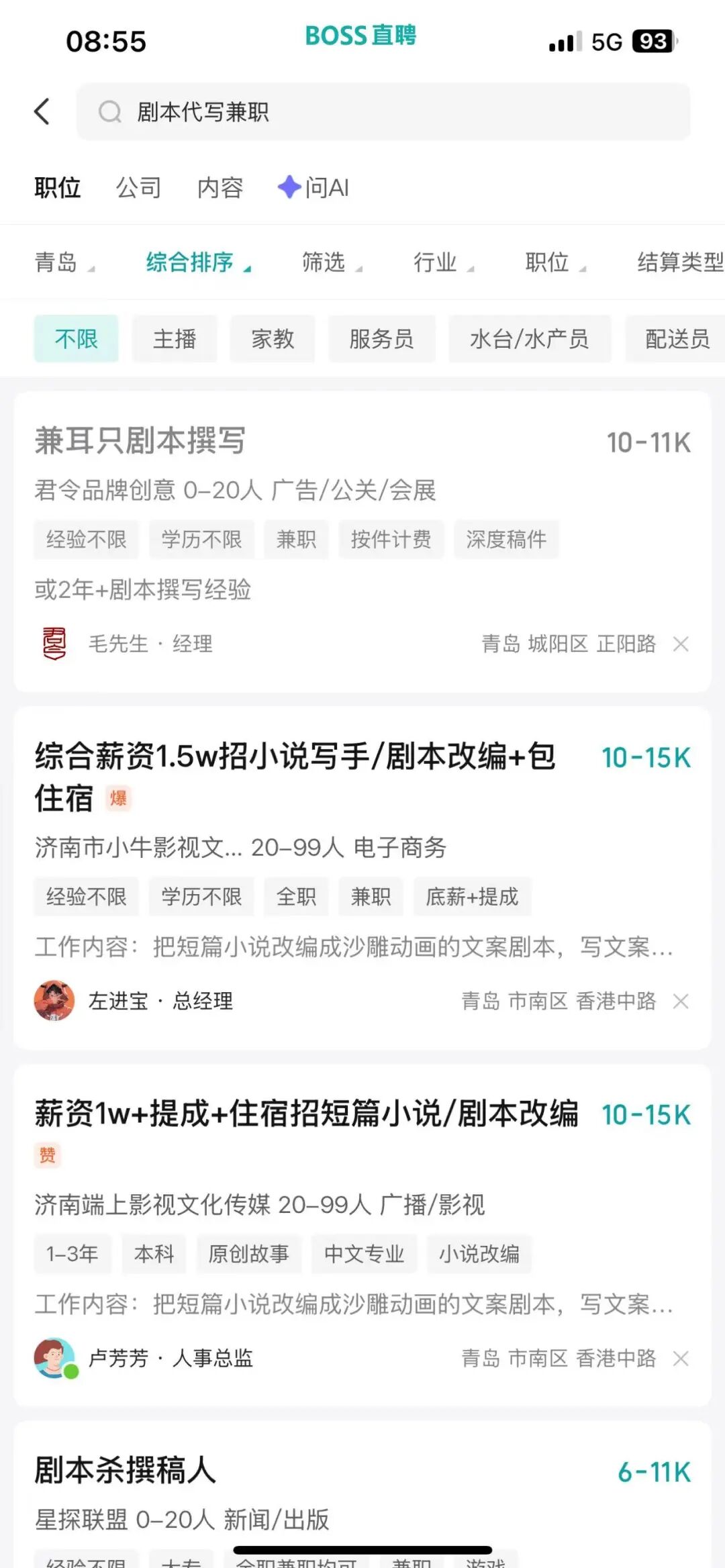Dismiss the 卢芳芳 job listing
The height and width of the screenshot is (1568, 725).
point(681,1359)
